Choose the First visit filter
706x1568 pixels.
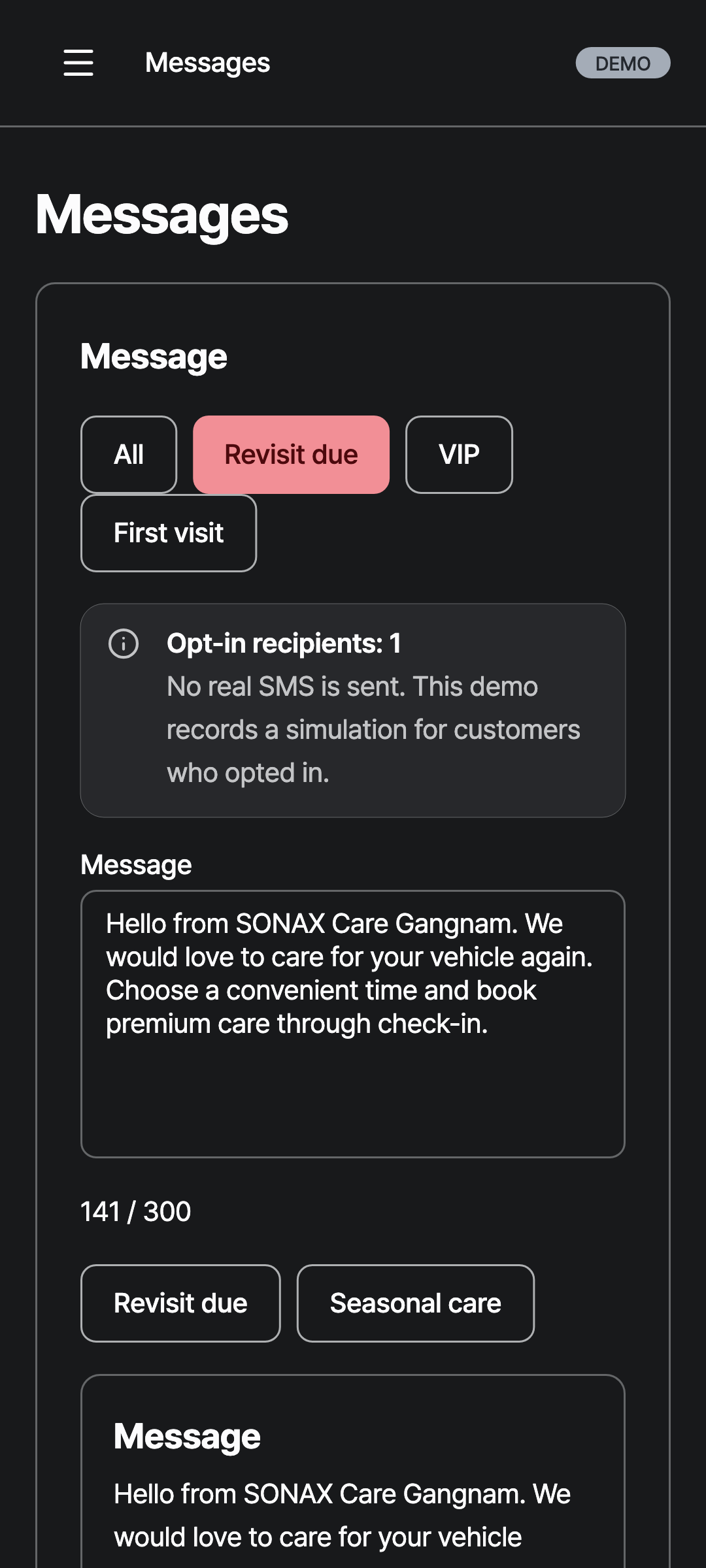click(169, 533)
